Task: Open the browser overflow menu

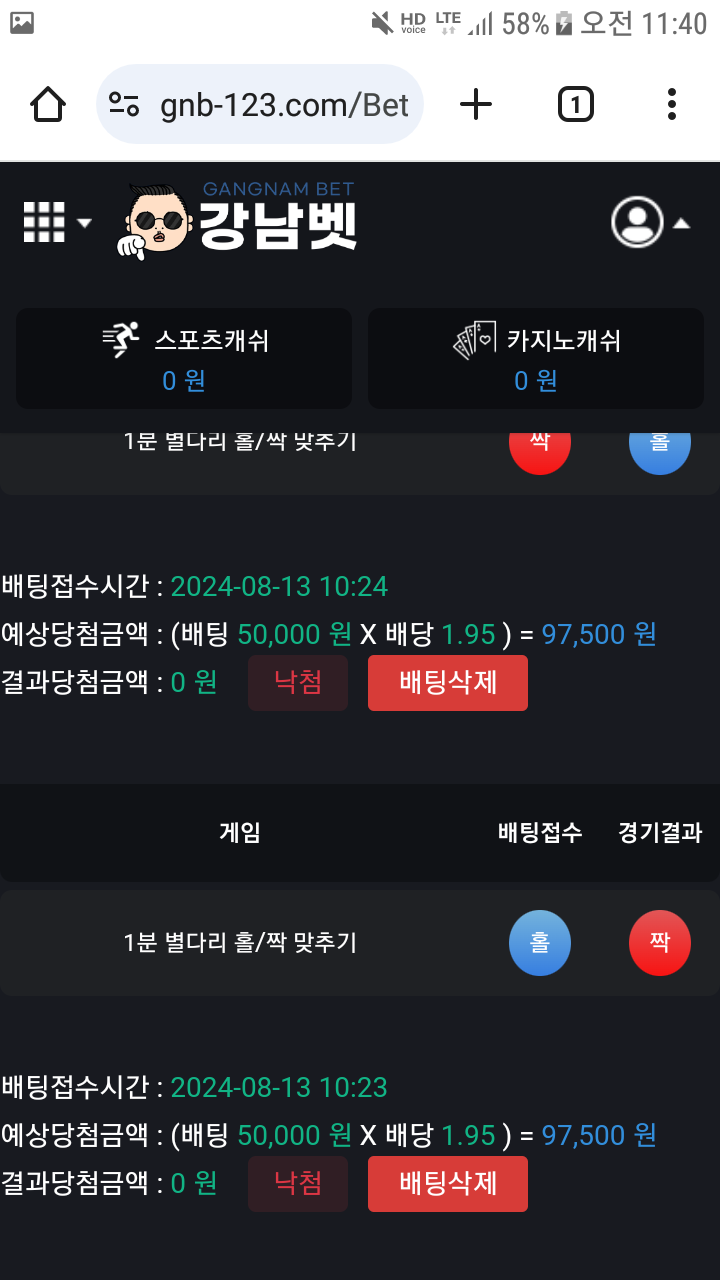Action: click(671, 104)
